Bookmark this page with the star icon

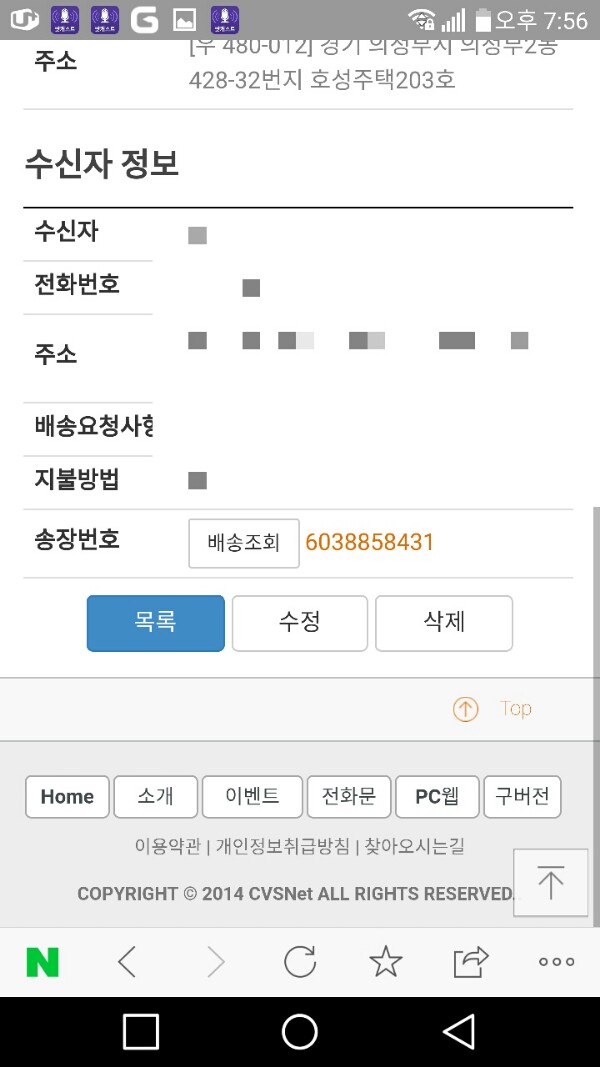386,962
